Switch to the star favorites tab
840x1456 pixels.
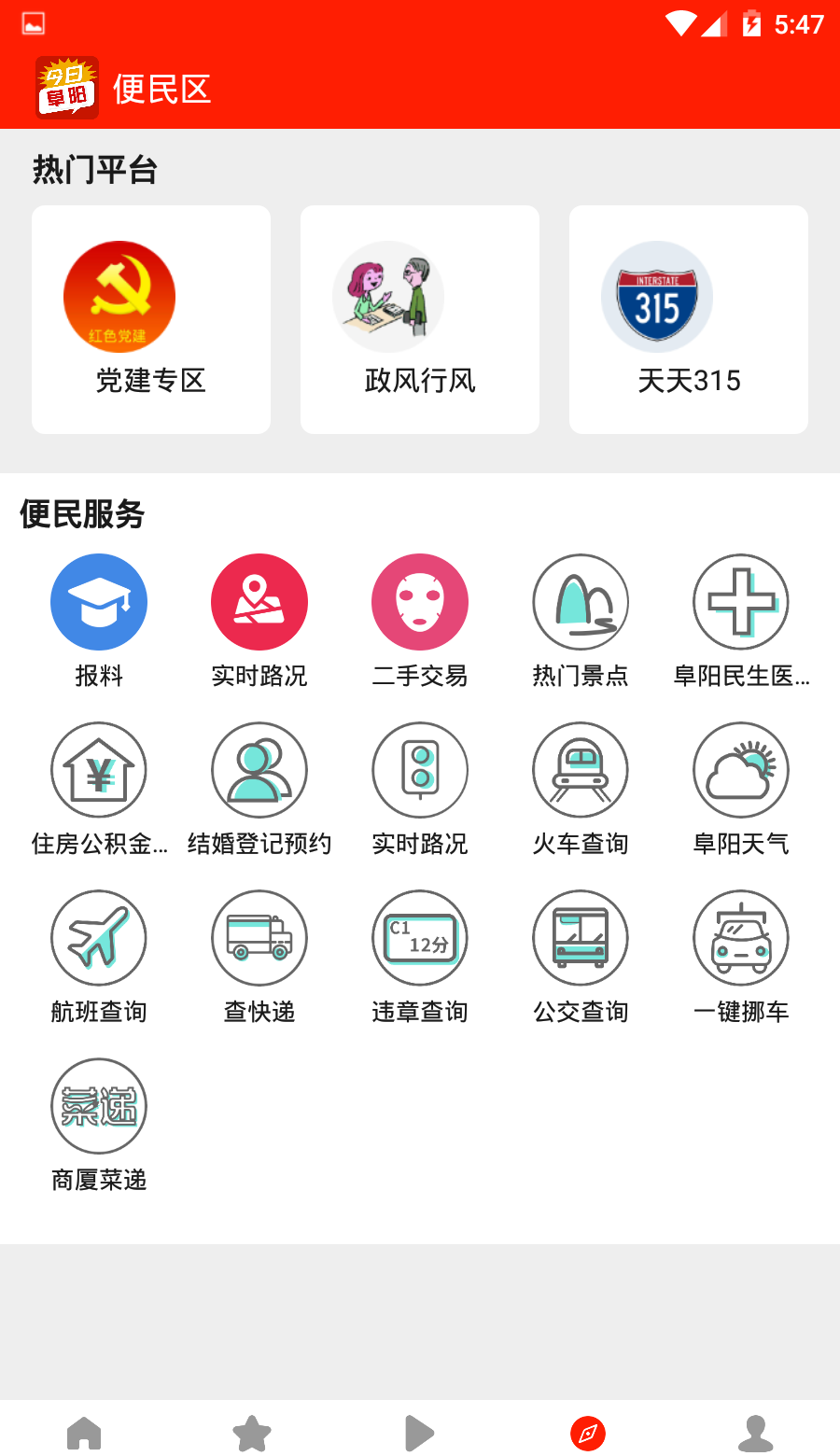click(252, 1433)
